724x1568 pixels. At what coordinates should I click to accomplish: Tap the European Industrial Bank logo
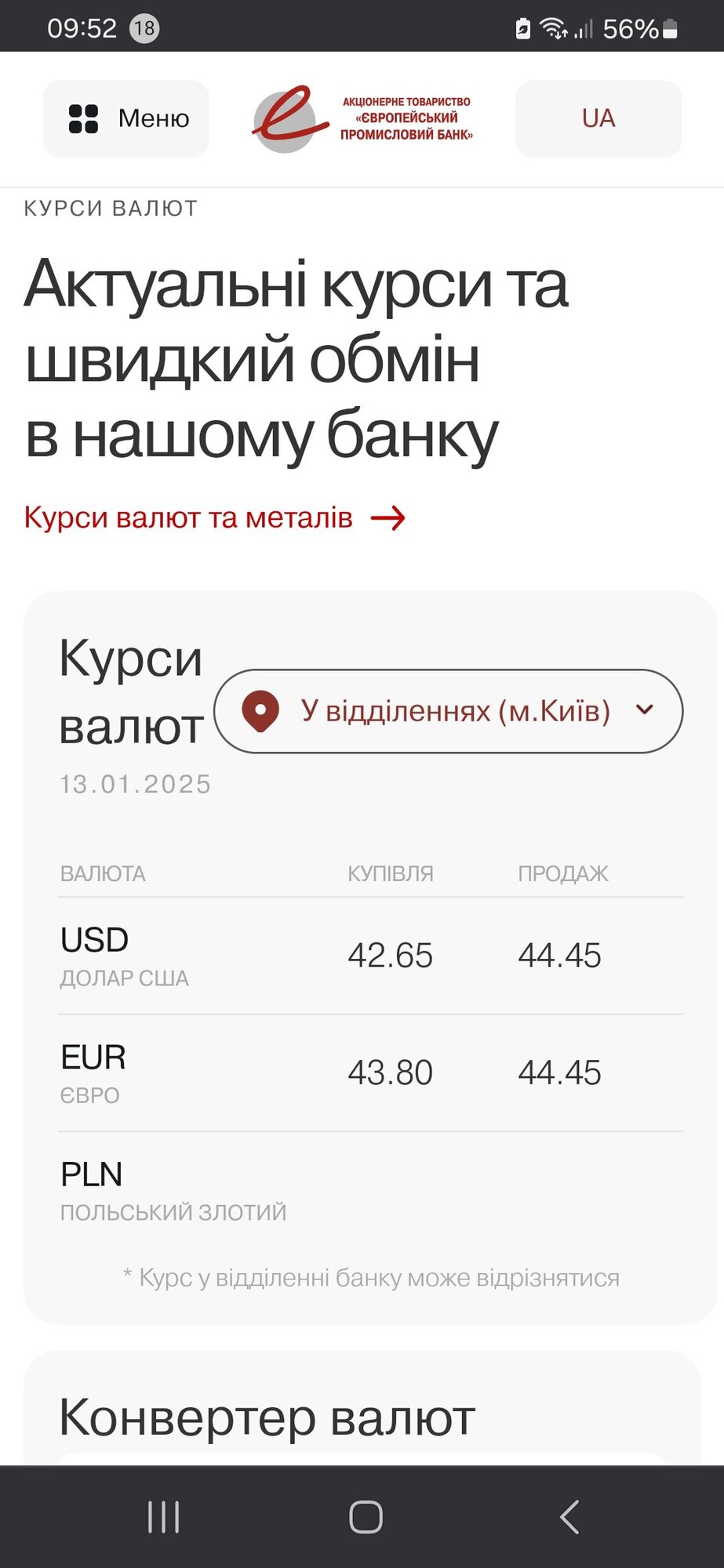(x=362, y=118)
